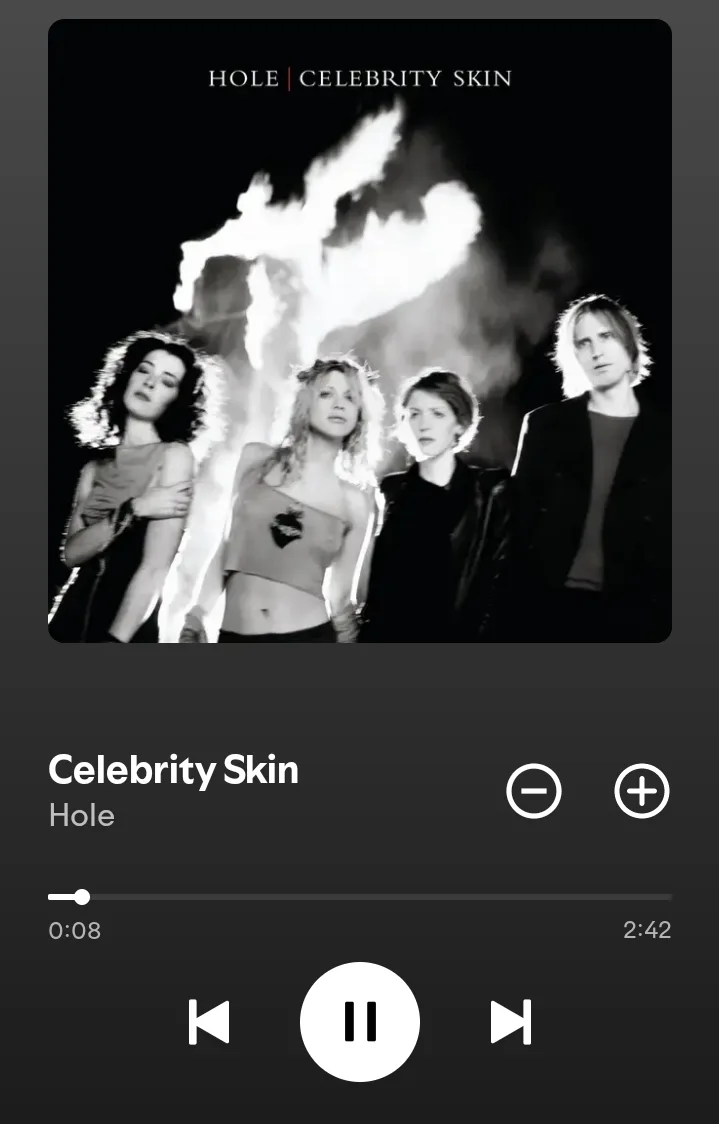The width and height of the screenshot is (719, 1124).
Task: Open the Celebrity Skin album cover
Action: [x=359, y=331]
